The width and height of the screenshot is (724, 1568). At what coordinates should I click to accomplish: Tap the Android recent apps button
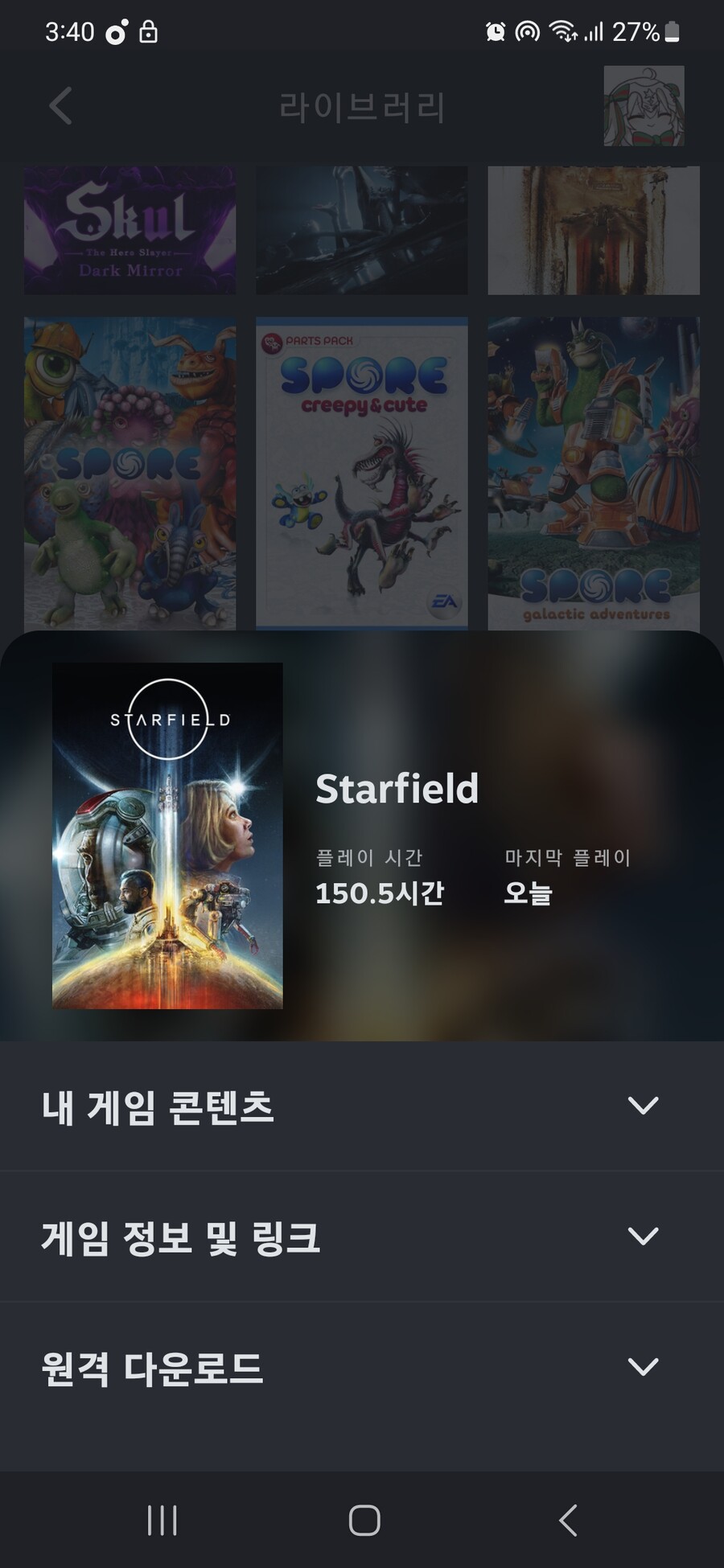click(162, 1520)
